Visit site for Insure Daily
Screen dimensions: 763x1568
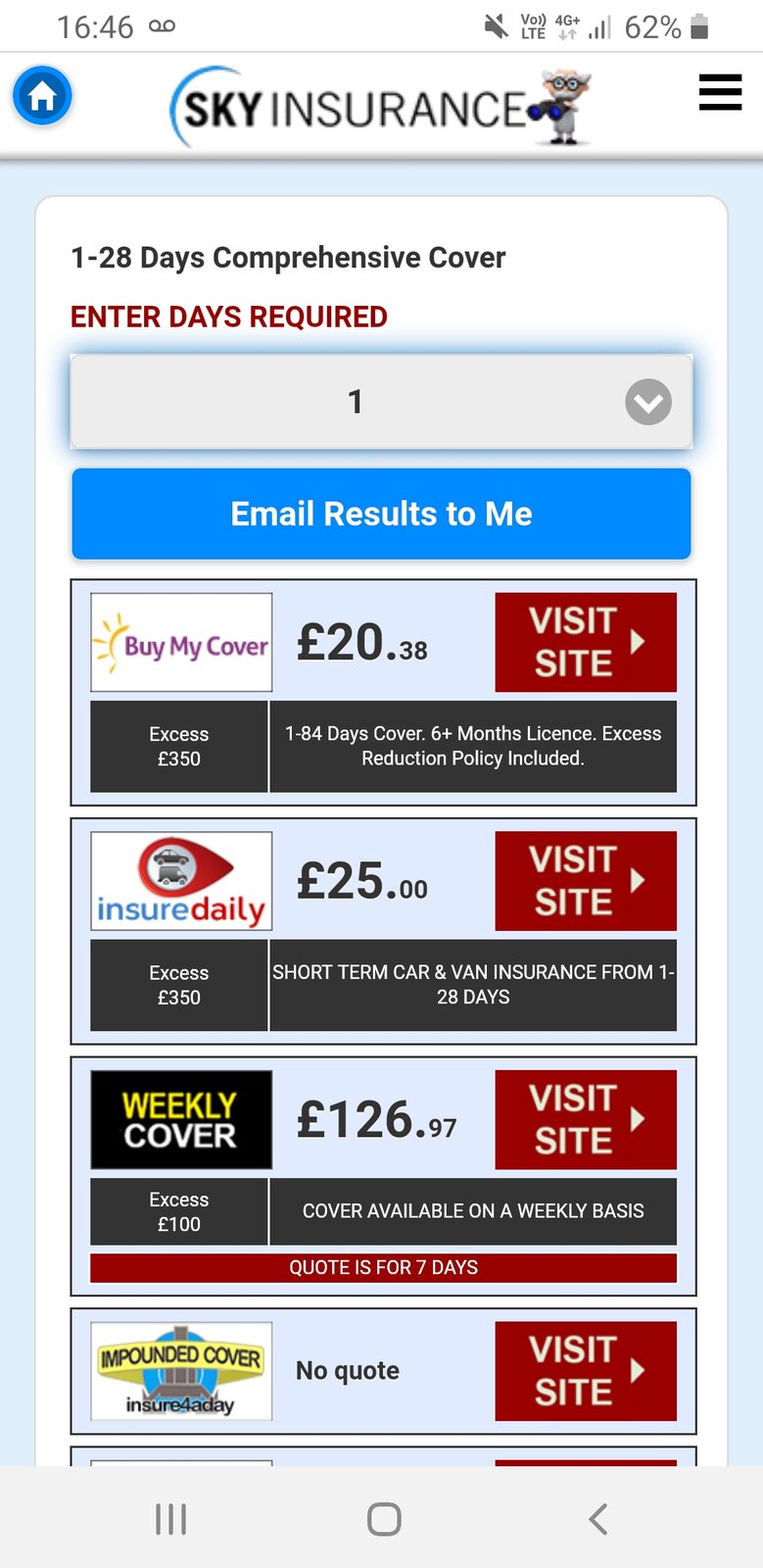[585, 880]
